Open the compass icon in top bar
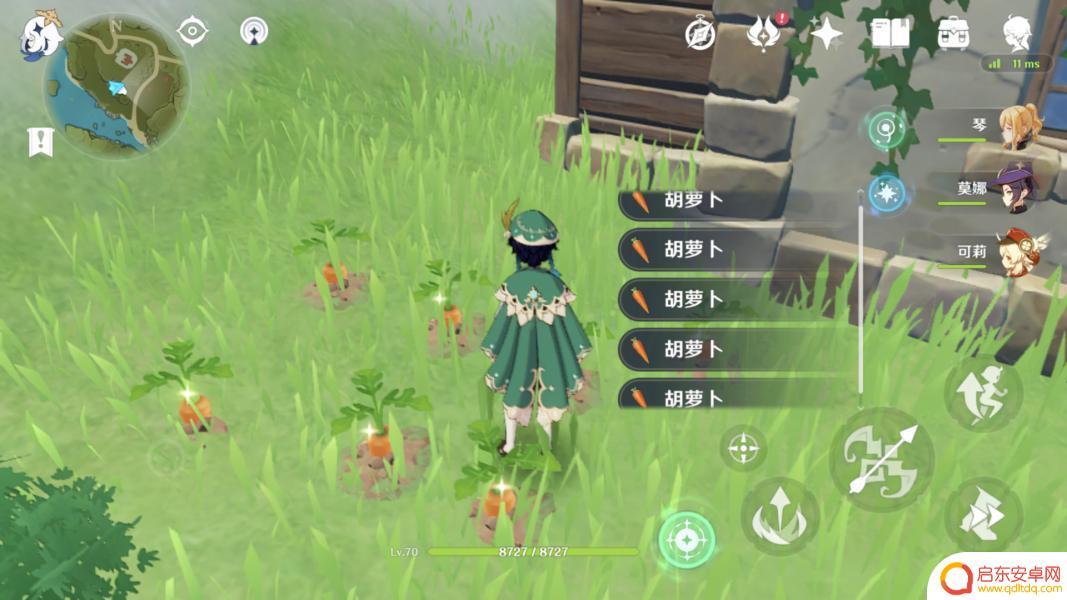The height and width of the screenshot is (600, 1067). 700,33
